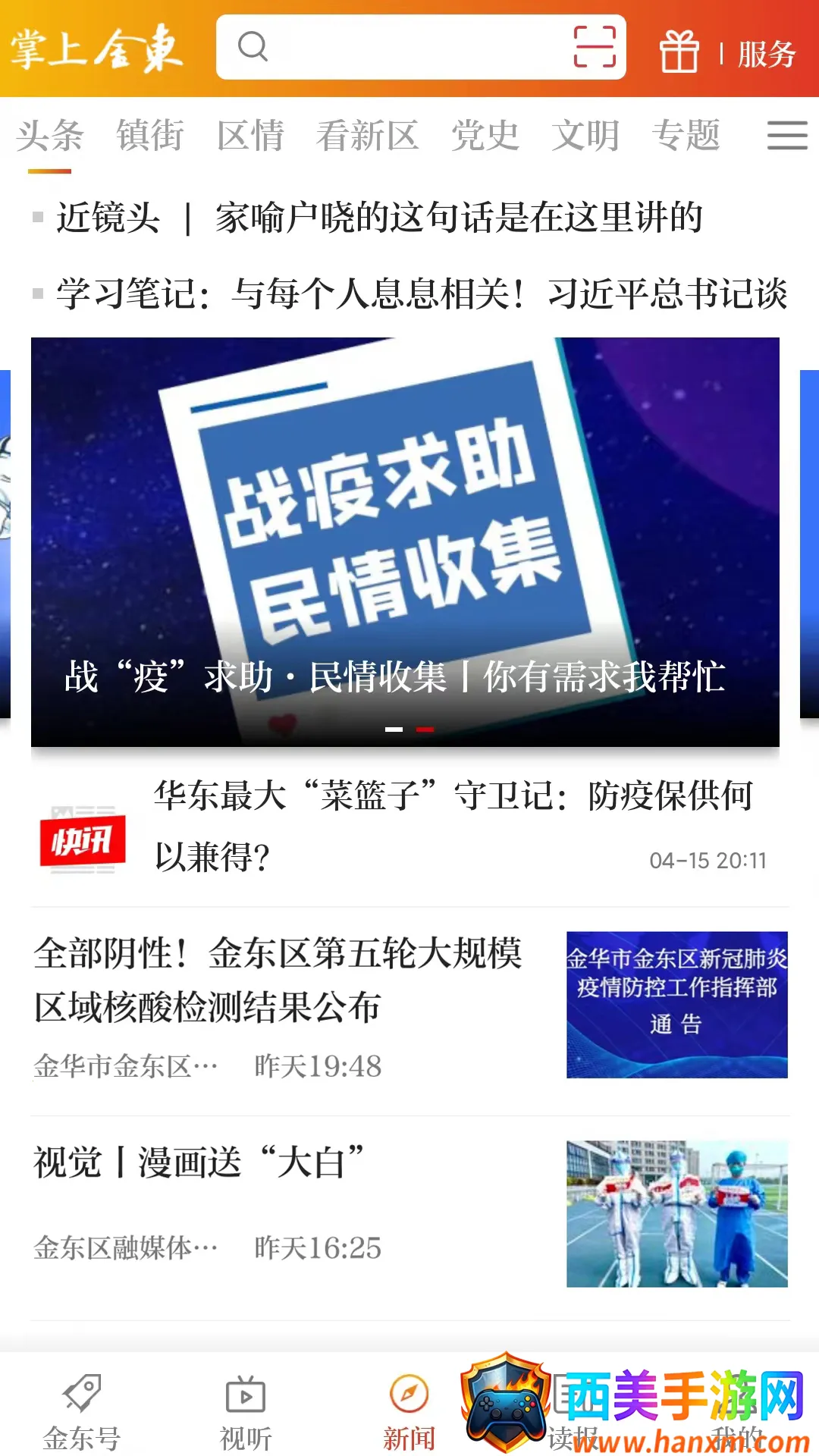Go to the 党史 tab
The height and width of the screenshot is (1456, 819).
tap(485, 136)
